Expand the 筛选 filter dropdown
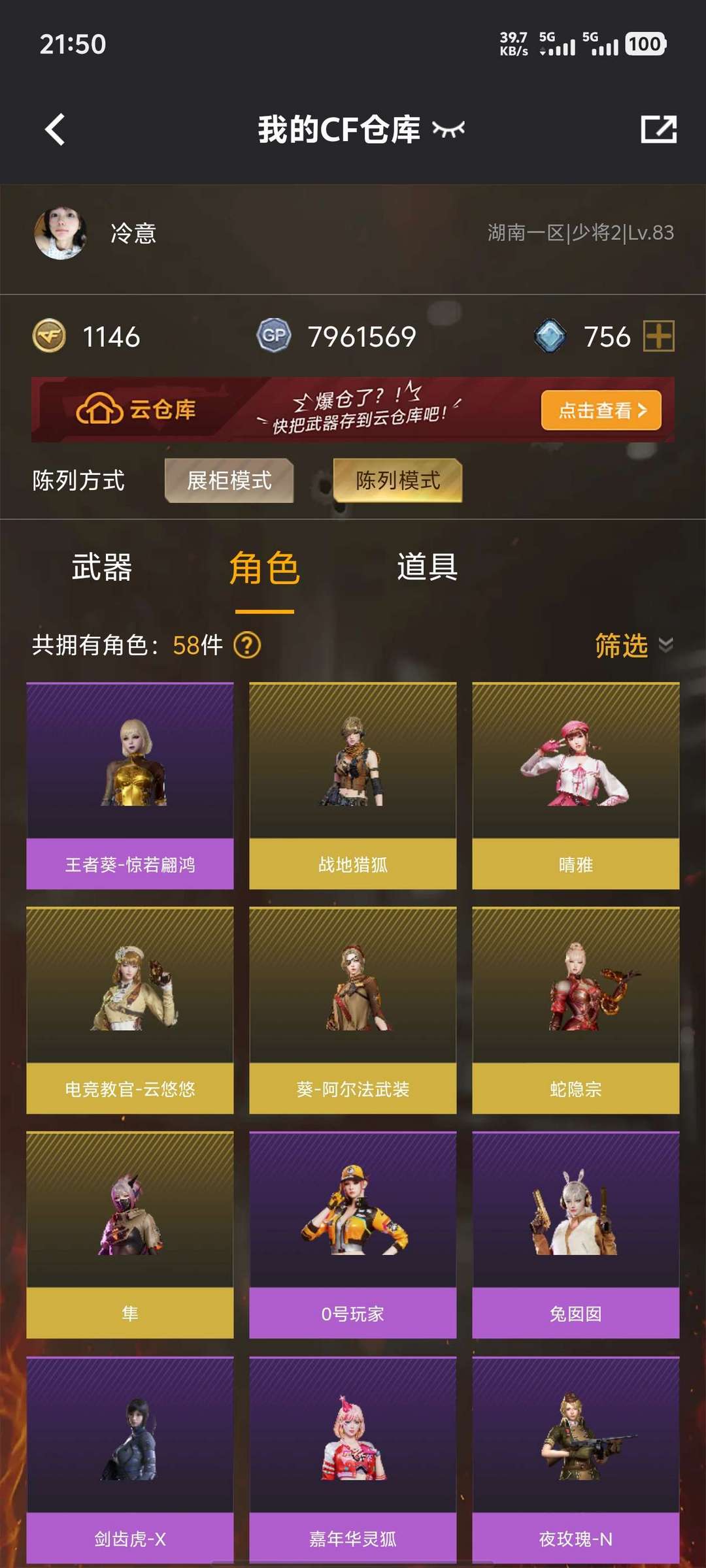Screen dimensions: 706x1568 point(634,645)
